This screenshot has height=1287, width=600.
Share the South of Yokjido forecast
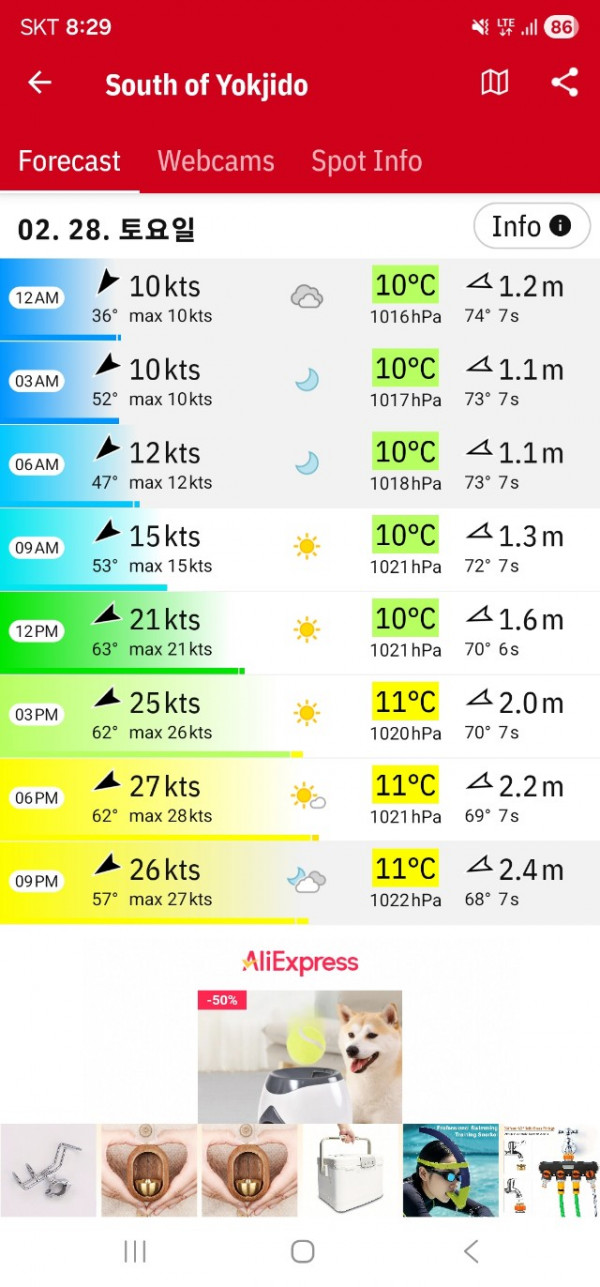564,83
